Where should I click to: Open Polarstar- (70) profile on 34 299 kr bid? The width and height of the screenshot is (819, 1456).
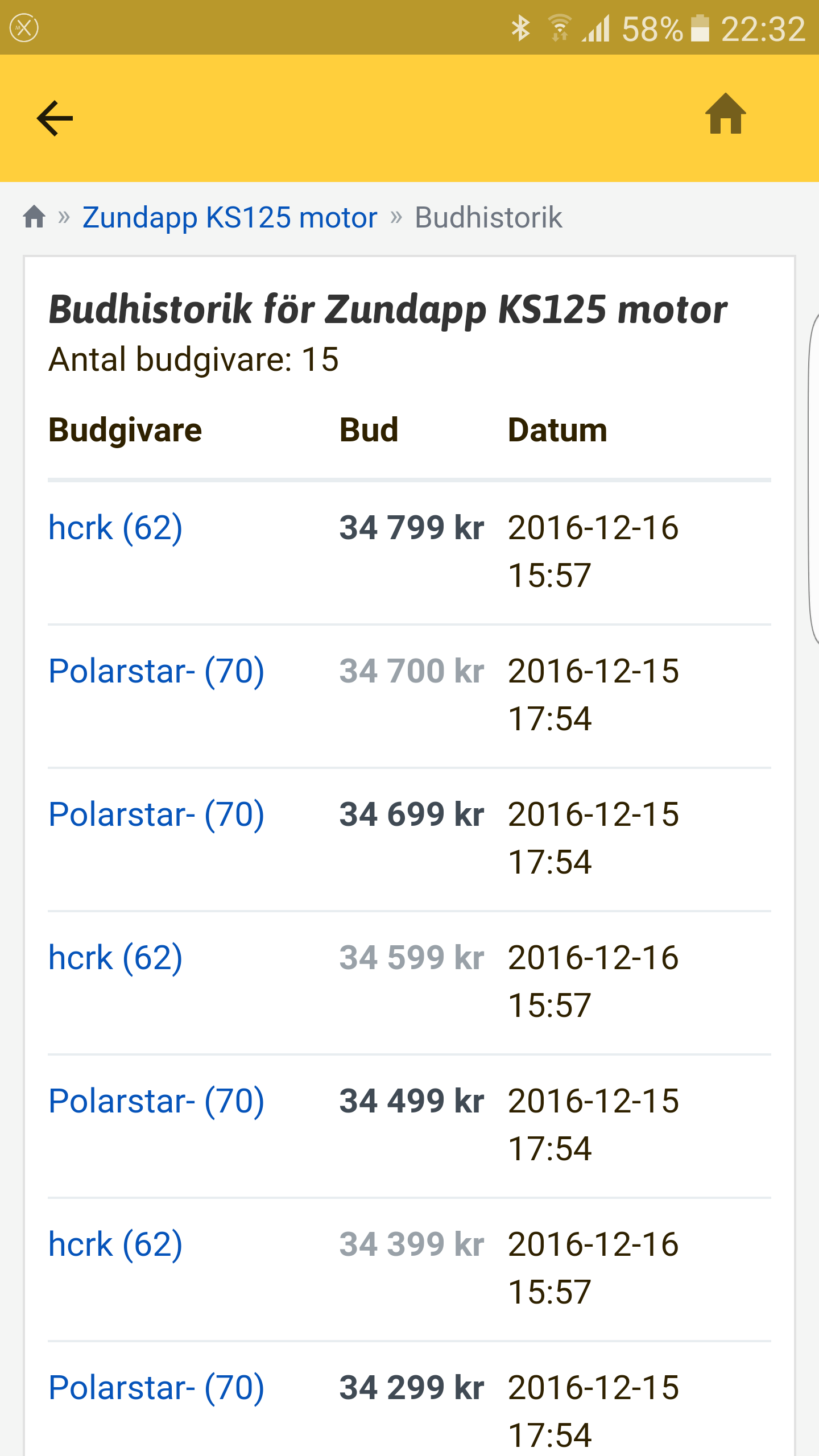pyautogui.click(x=156, y=1388)
